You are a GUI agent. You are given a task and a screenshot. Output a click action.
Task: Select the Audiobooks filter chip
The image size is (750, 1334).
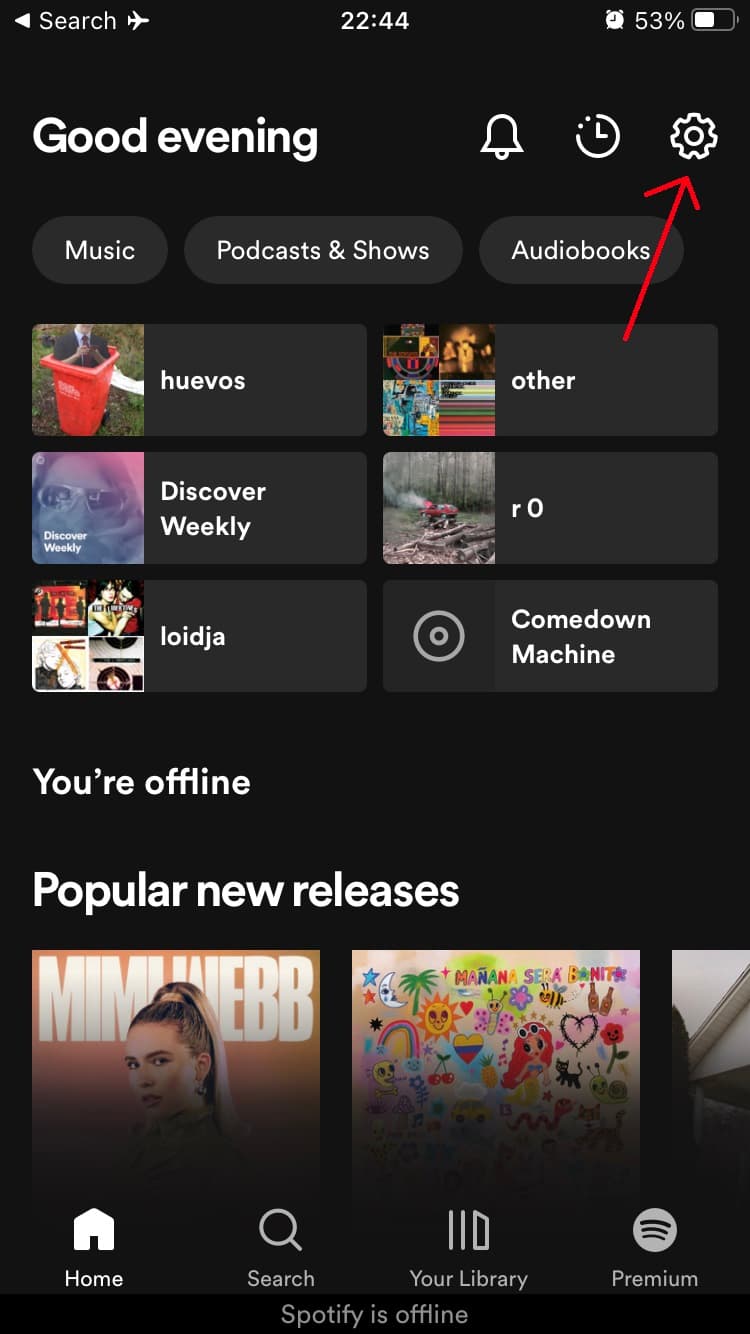point(580,250)
